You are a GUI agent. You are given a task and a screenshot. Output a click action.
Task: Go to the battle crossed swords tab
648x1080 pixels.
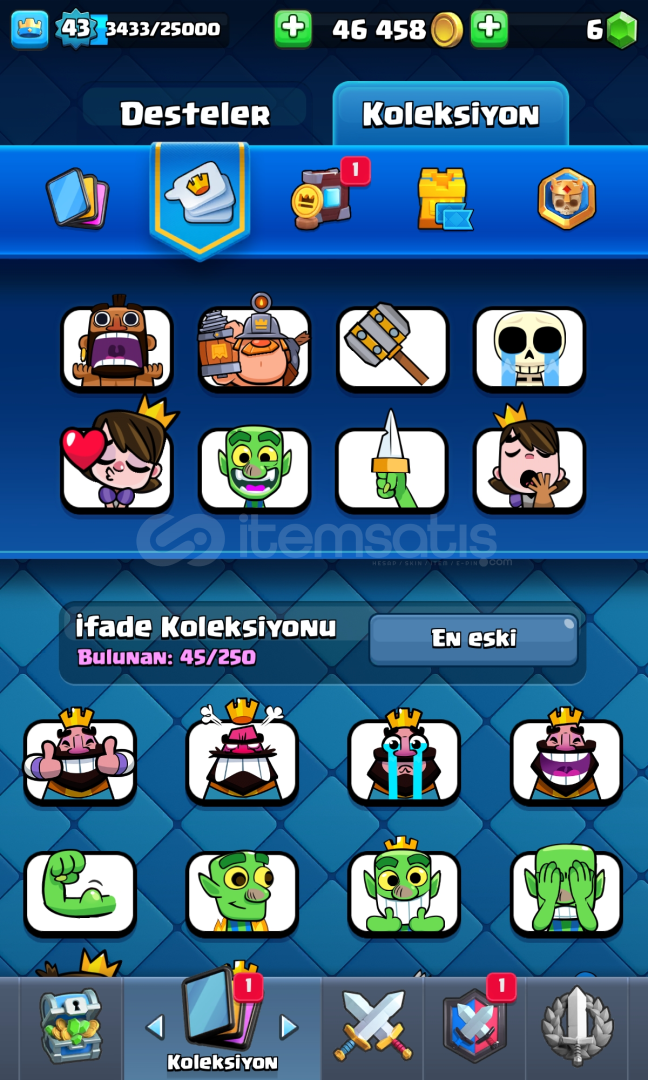373,1025
